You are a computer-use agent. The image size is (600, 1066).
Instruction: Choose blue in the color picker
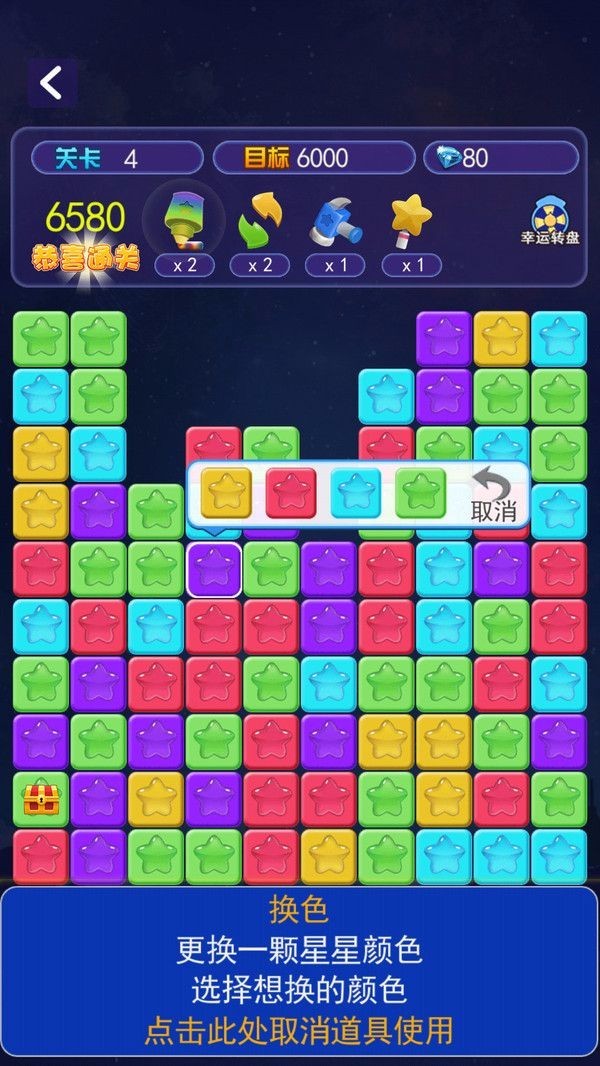coord(356,493)
